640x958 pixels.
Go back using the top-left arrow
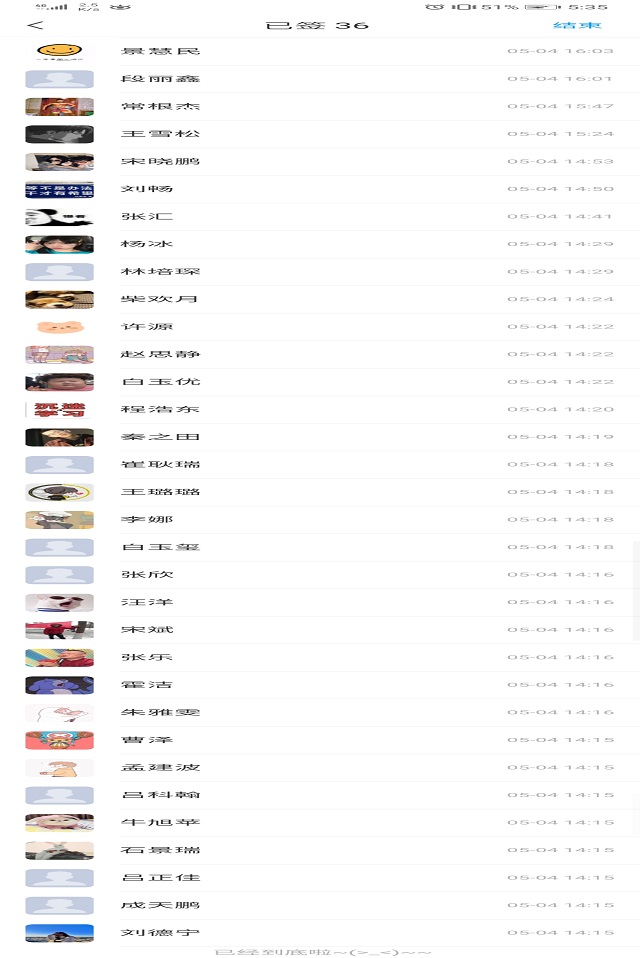[36, 25]
